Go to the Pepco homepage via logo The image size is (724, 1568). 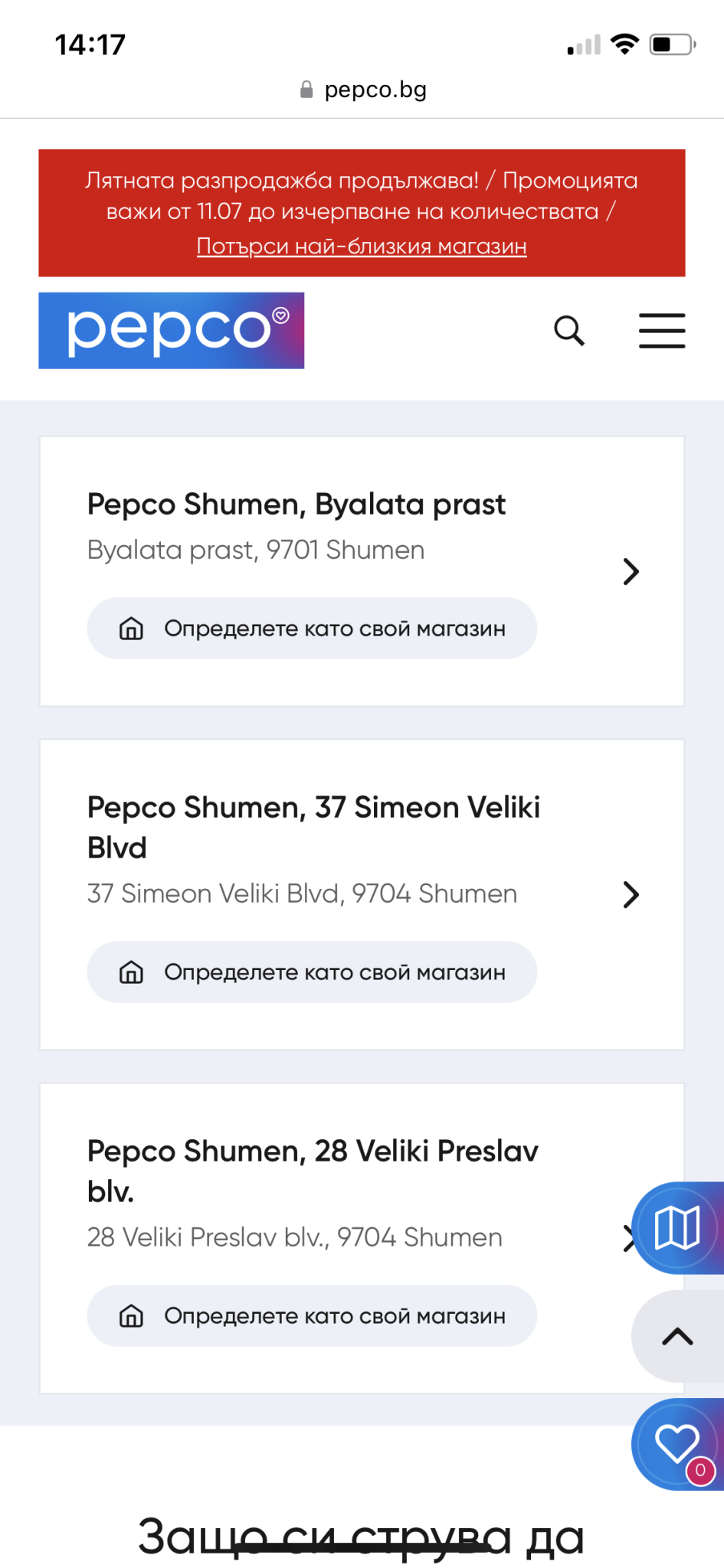[x=172, y=331]
